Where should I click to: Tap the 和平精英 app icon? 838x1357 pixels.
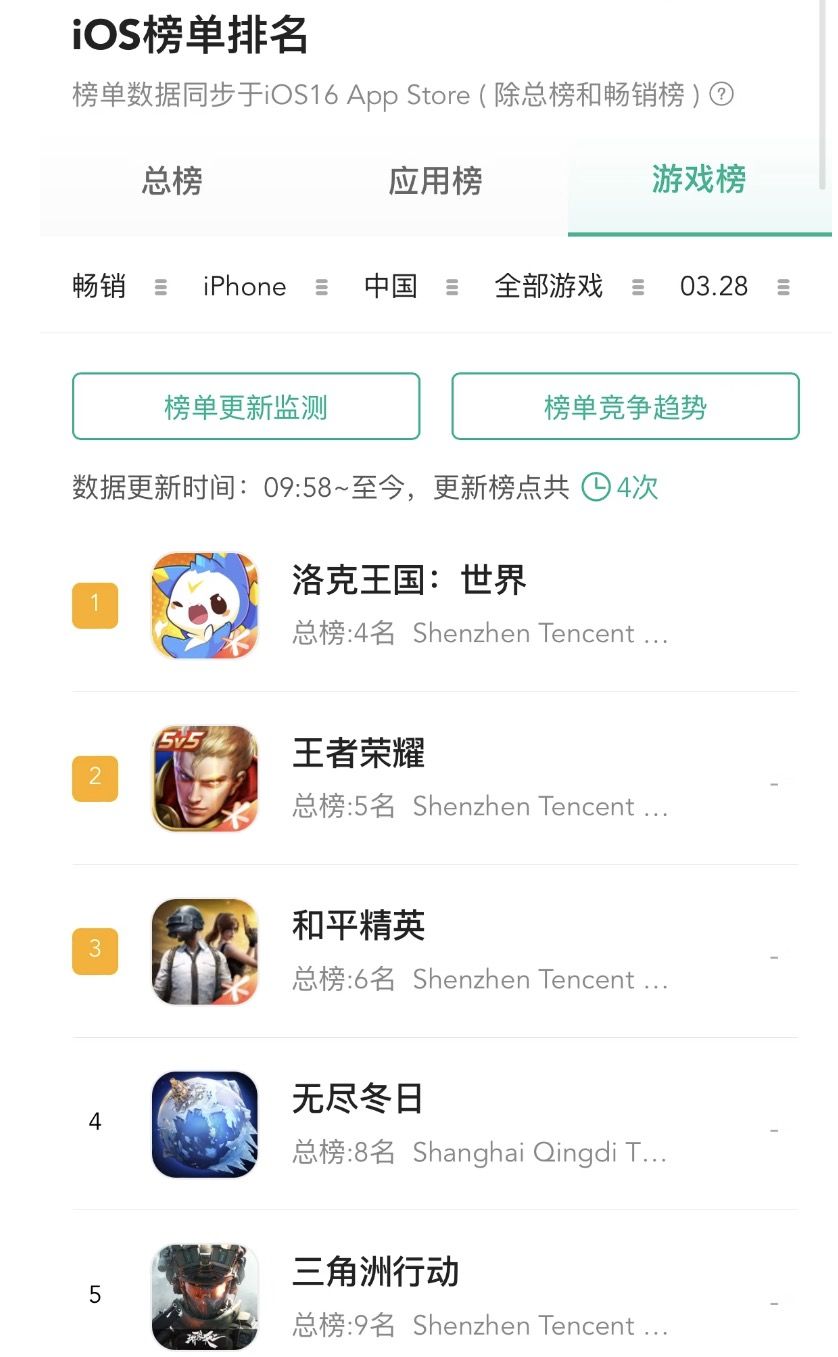coord(204,951)
